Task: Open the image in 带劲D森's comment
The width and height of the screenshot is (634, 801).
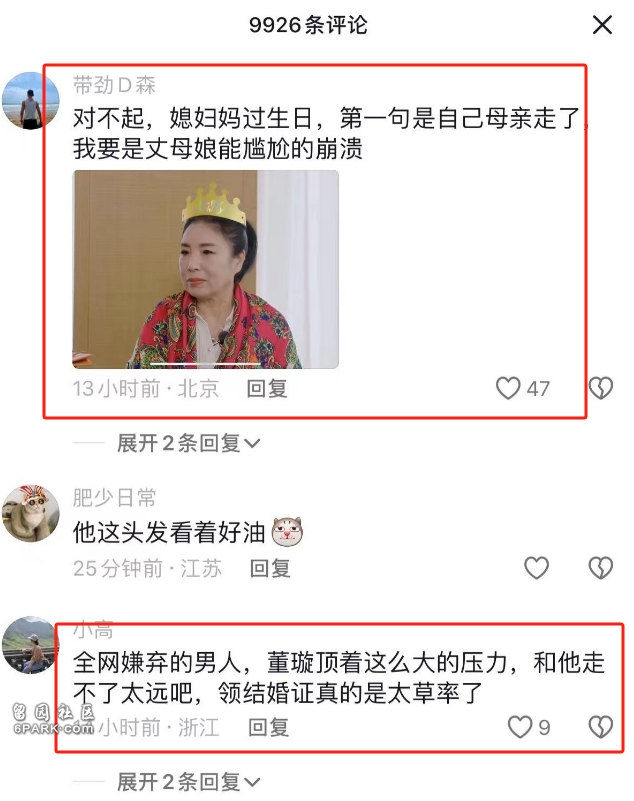Action: pyautogui.click(x=206, y=269)
